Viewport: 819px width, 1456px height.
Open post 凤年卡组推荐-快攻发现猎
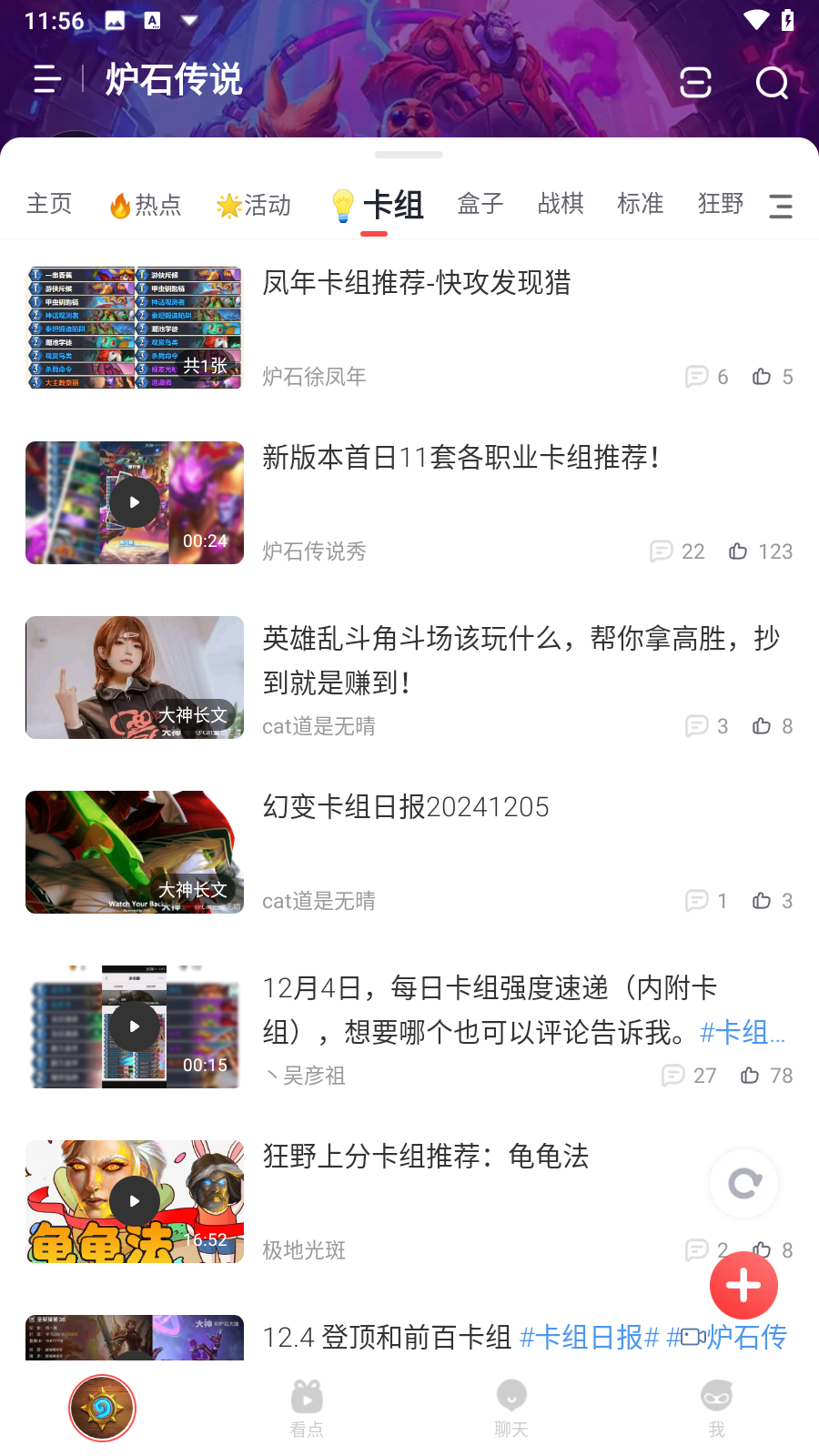point(417,283)
